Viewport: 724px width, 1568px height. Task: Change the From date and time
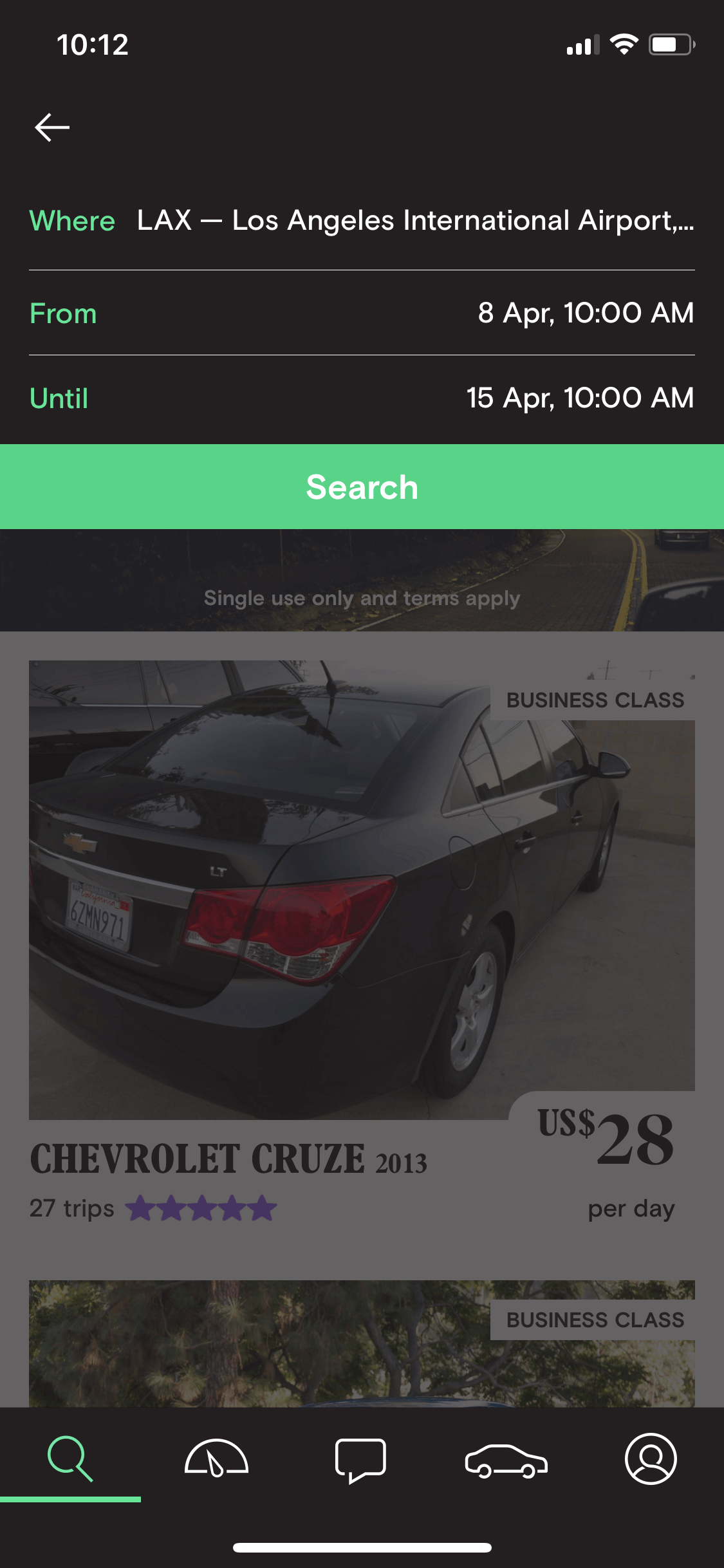click(x=362, y=313)
